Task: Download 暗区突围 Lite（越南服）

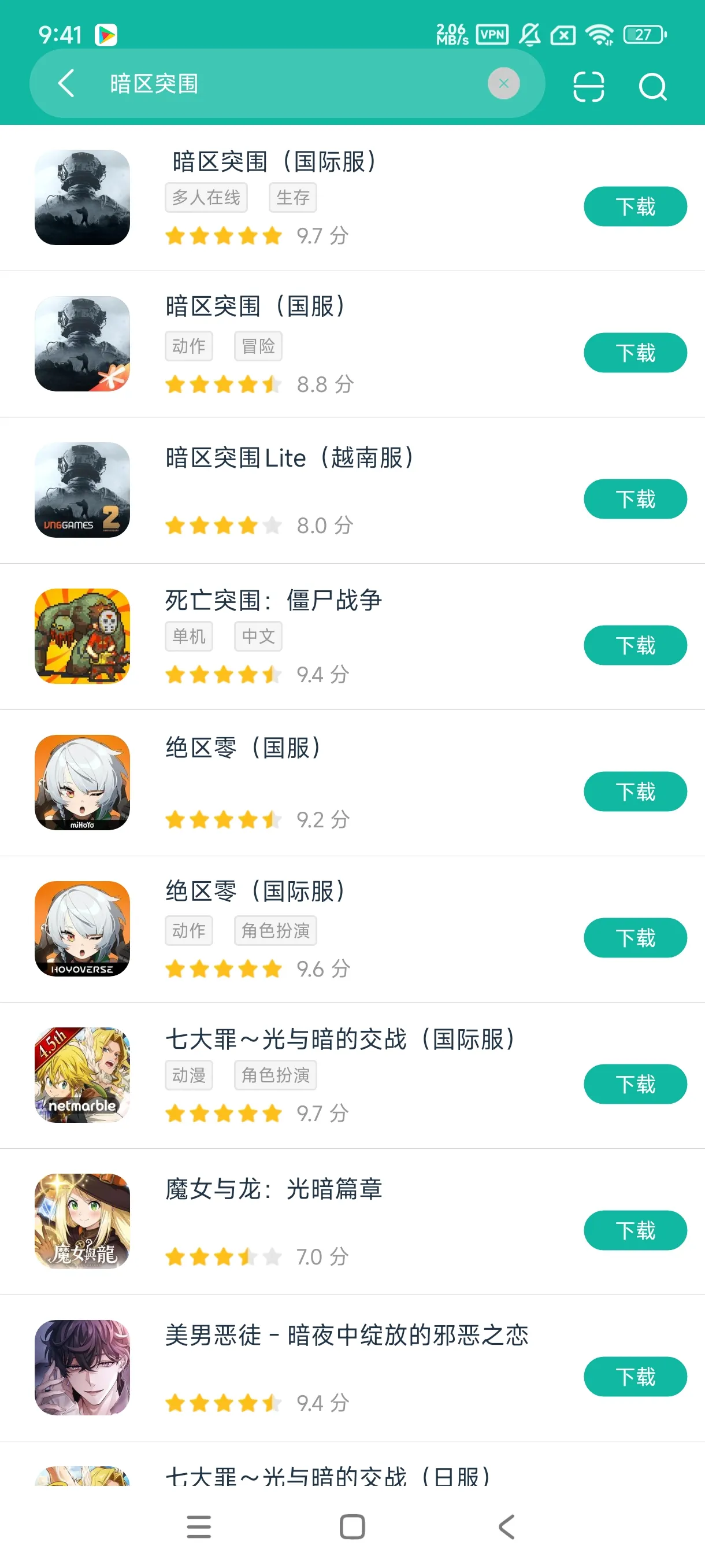Action: tap(634, 498)
